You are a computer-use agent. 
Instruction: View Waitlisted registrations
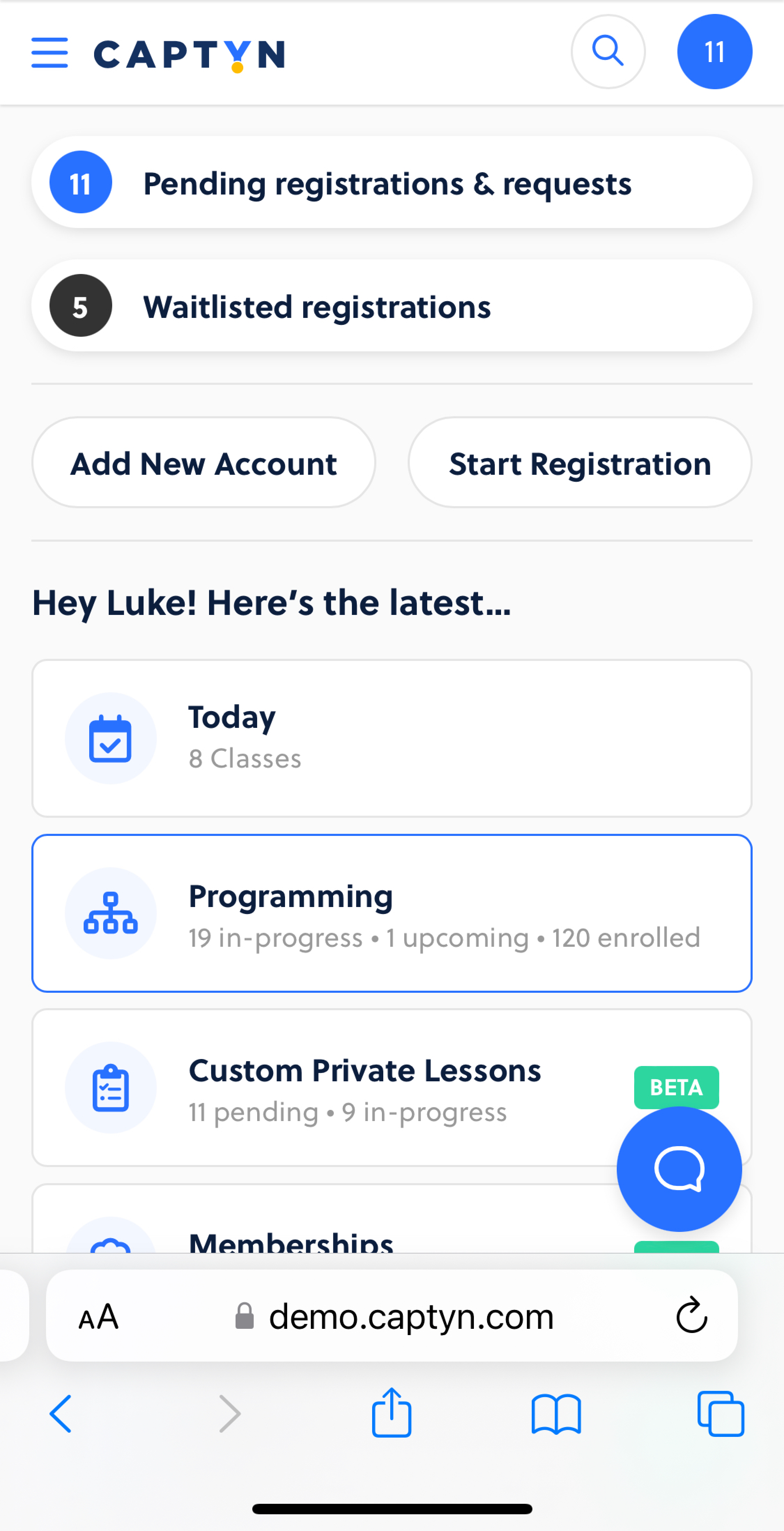[x=392, y=305]
